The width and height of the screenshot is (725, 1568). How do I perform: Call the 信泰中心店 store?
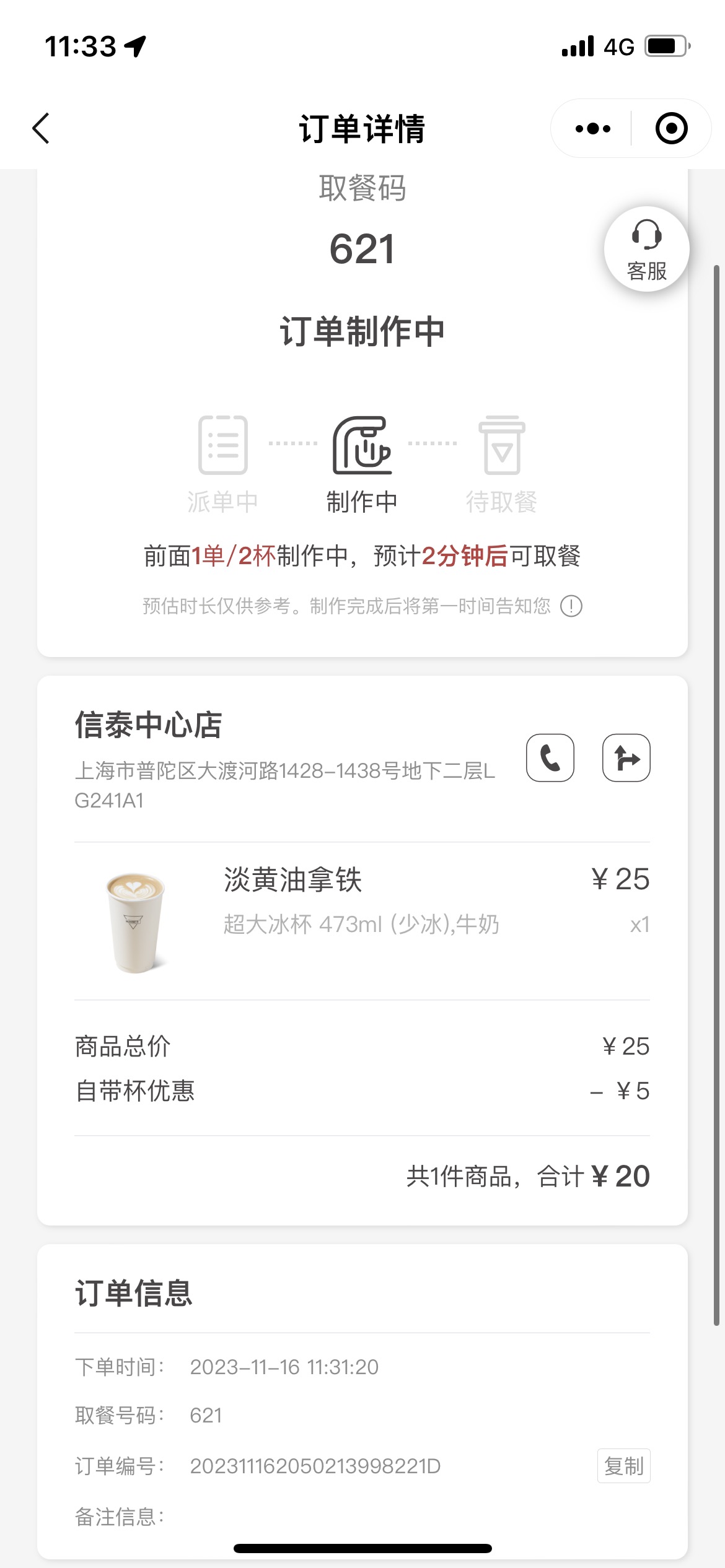(x=550, y=758)
